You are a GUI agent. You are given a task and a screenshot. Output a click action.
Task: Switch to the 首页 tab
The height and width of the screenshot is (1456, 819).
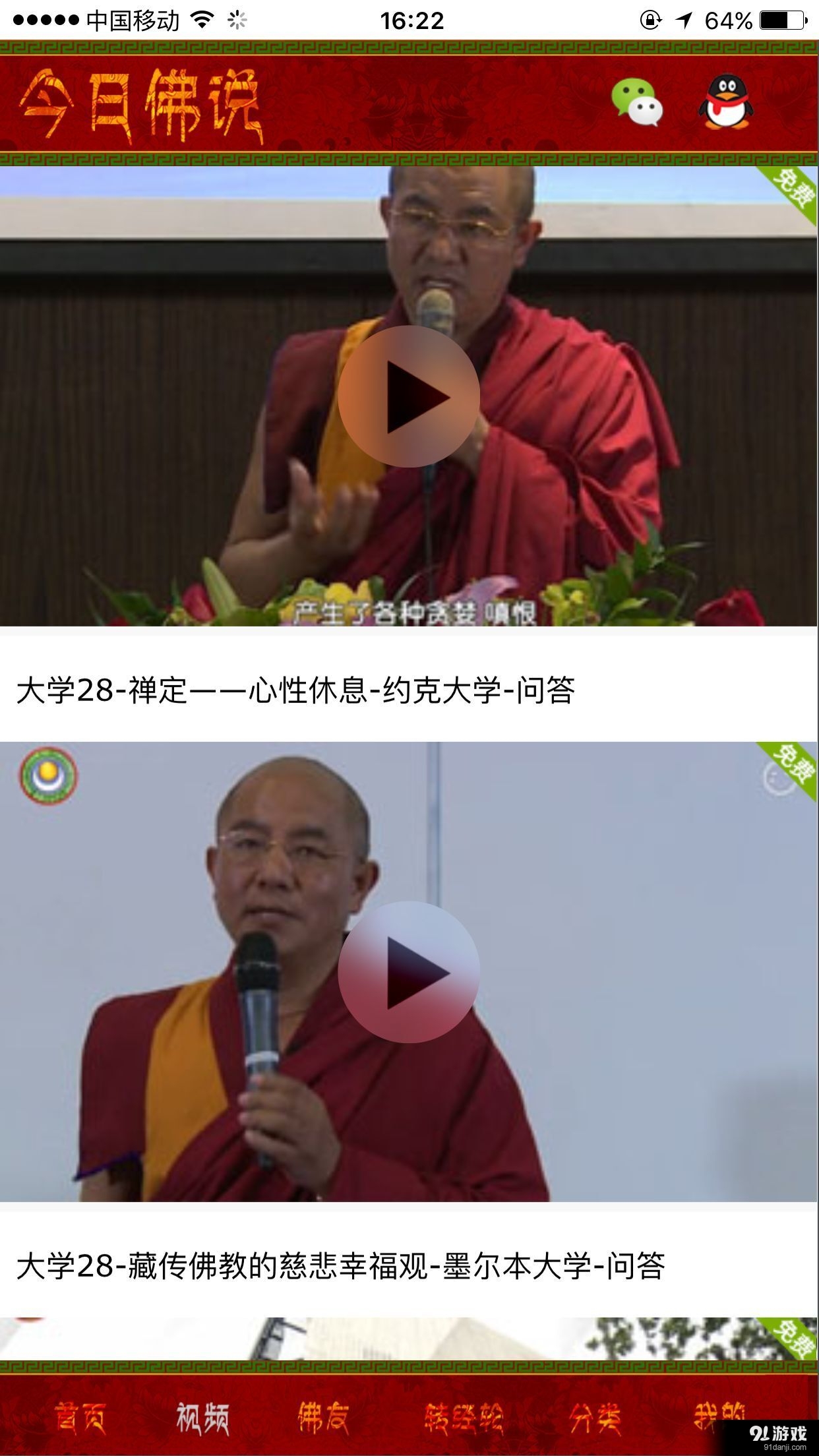tap(80, 1418)
